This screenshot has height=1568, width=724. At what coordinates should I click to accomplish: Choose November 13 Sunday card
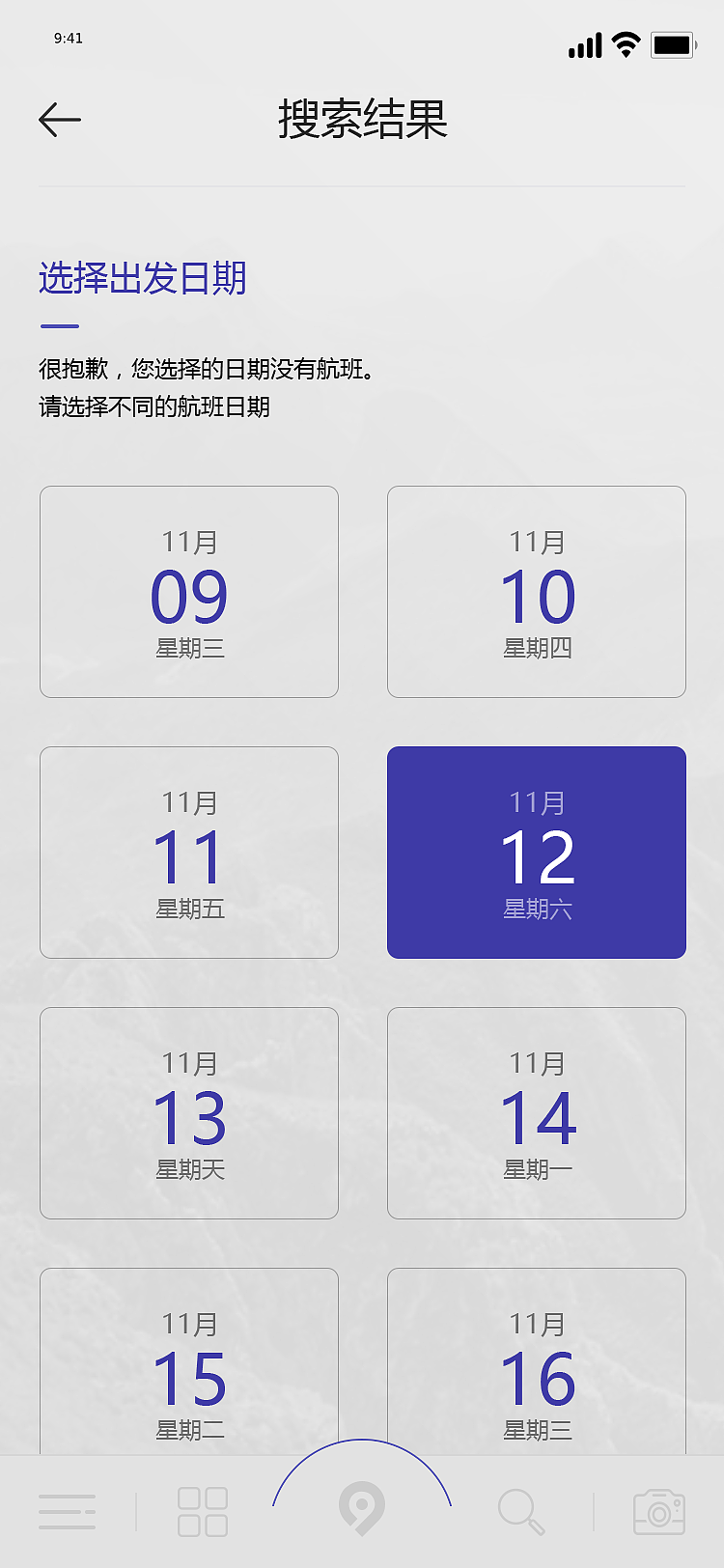(x=188, y=1112)
